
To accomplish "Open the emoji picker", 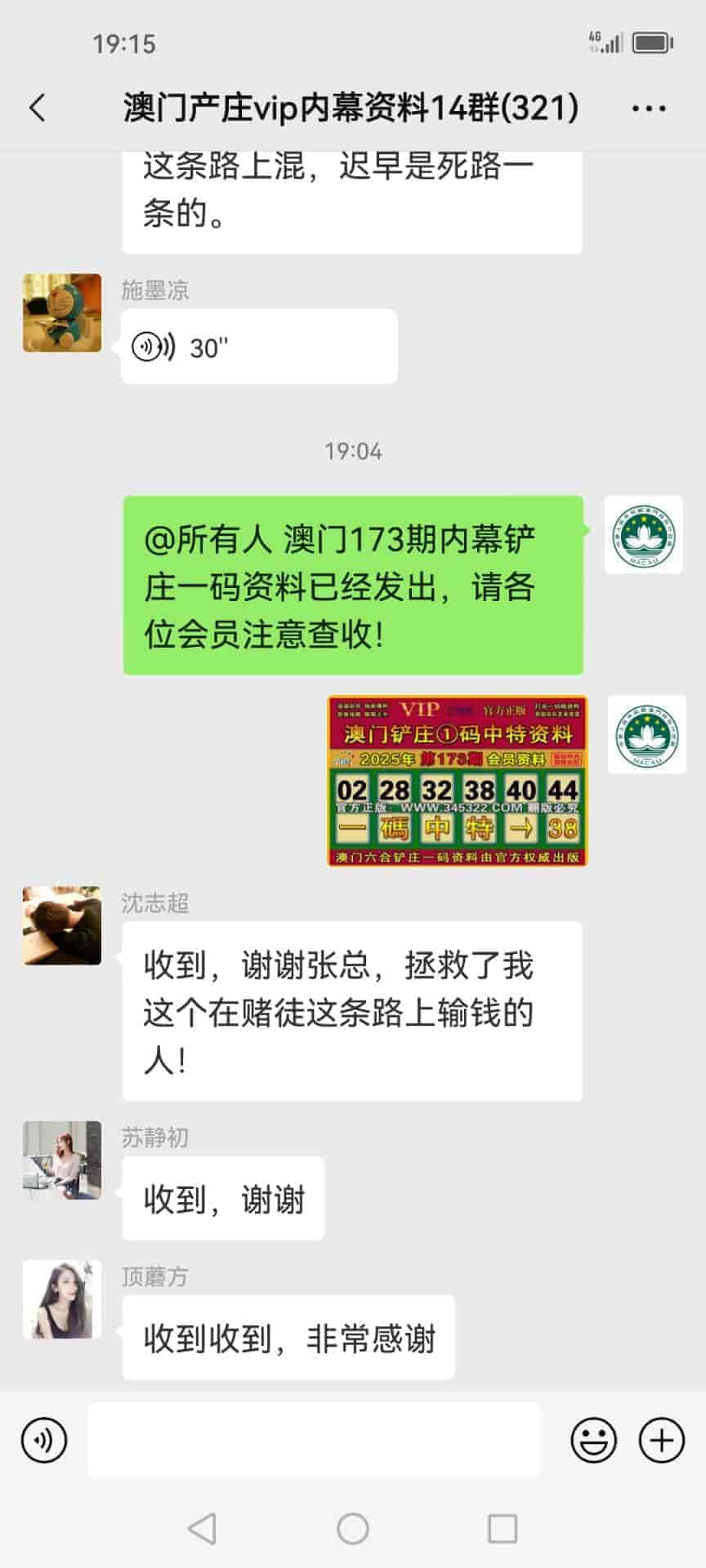I will [x=593, y=1440].
